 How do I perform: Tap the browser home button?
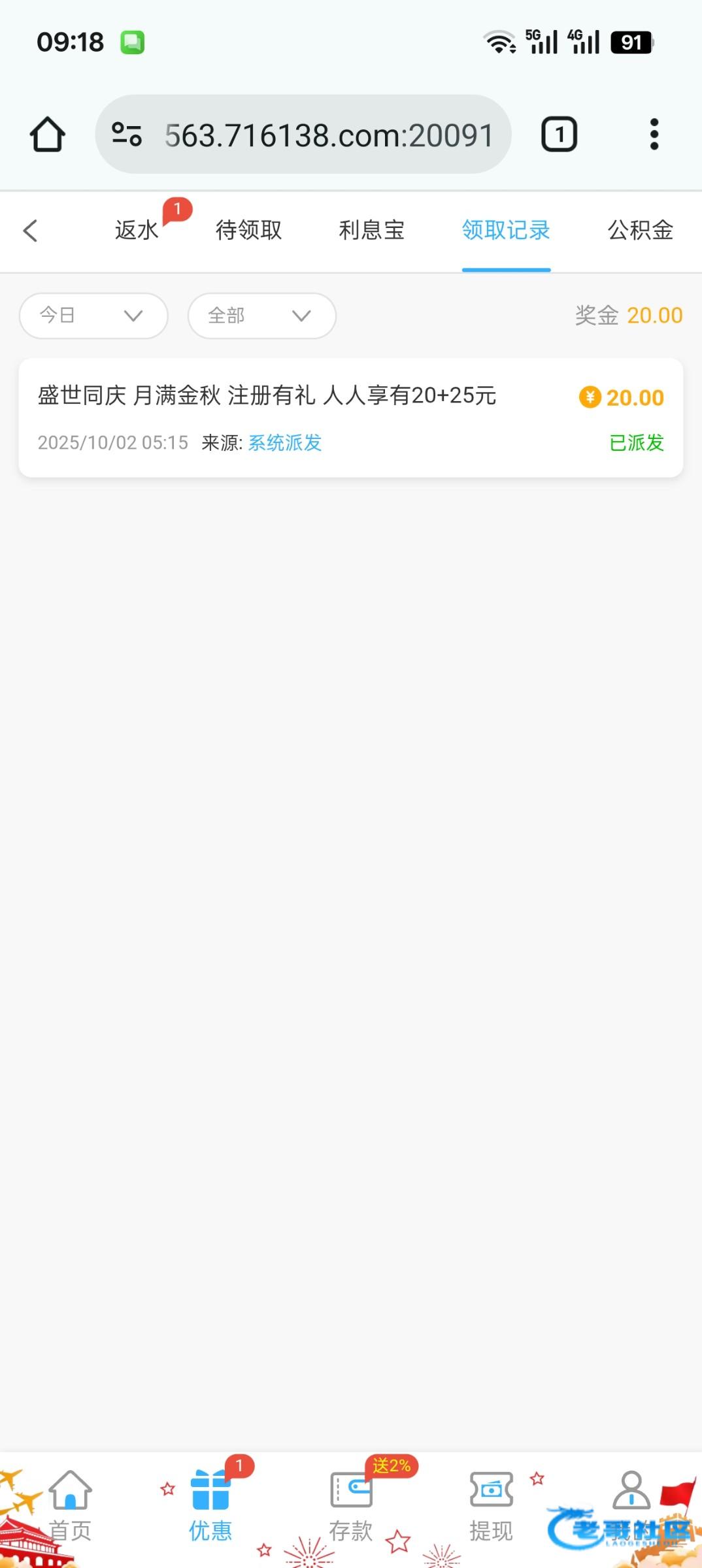[x=47, y=135]
